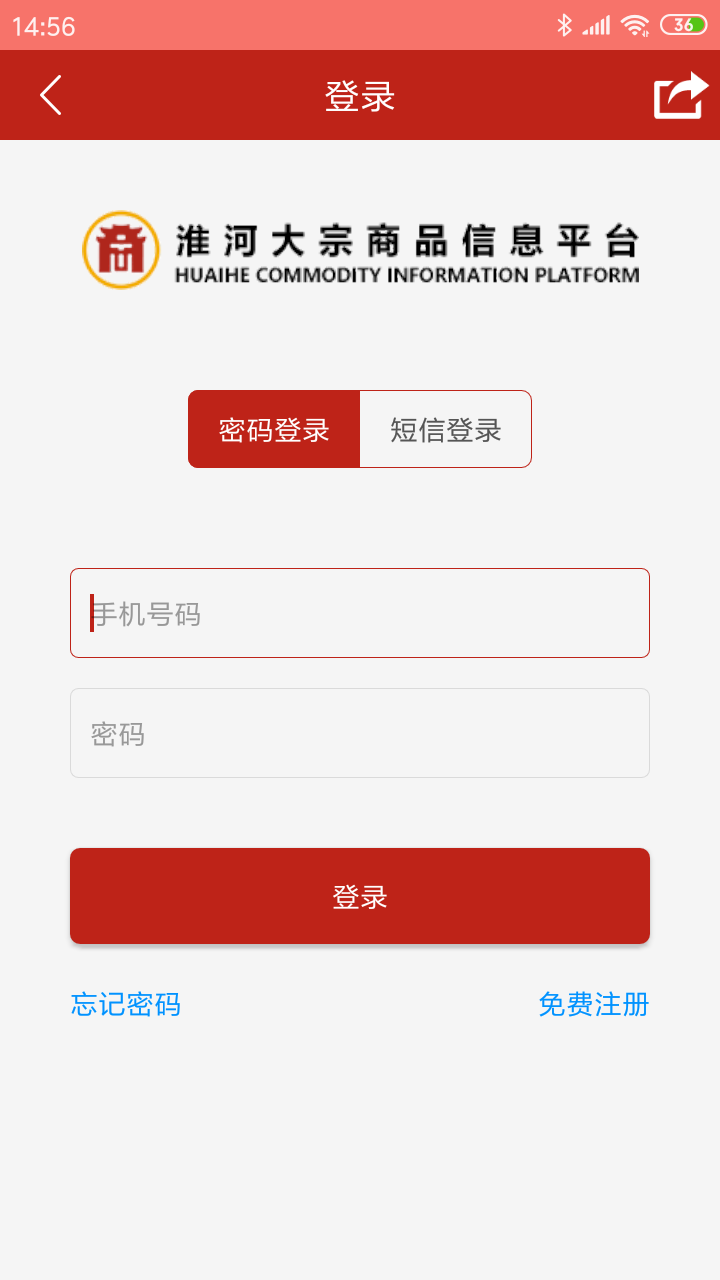Tap the red 登录 button
Viewport: 720px width, 1280px height.
(x=360, y=896)
